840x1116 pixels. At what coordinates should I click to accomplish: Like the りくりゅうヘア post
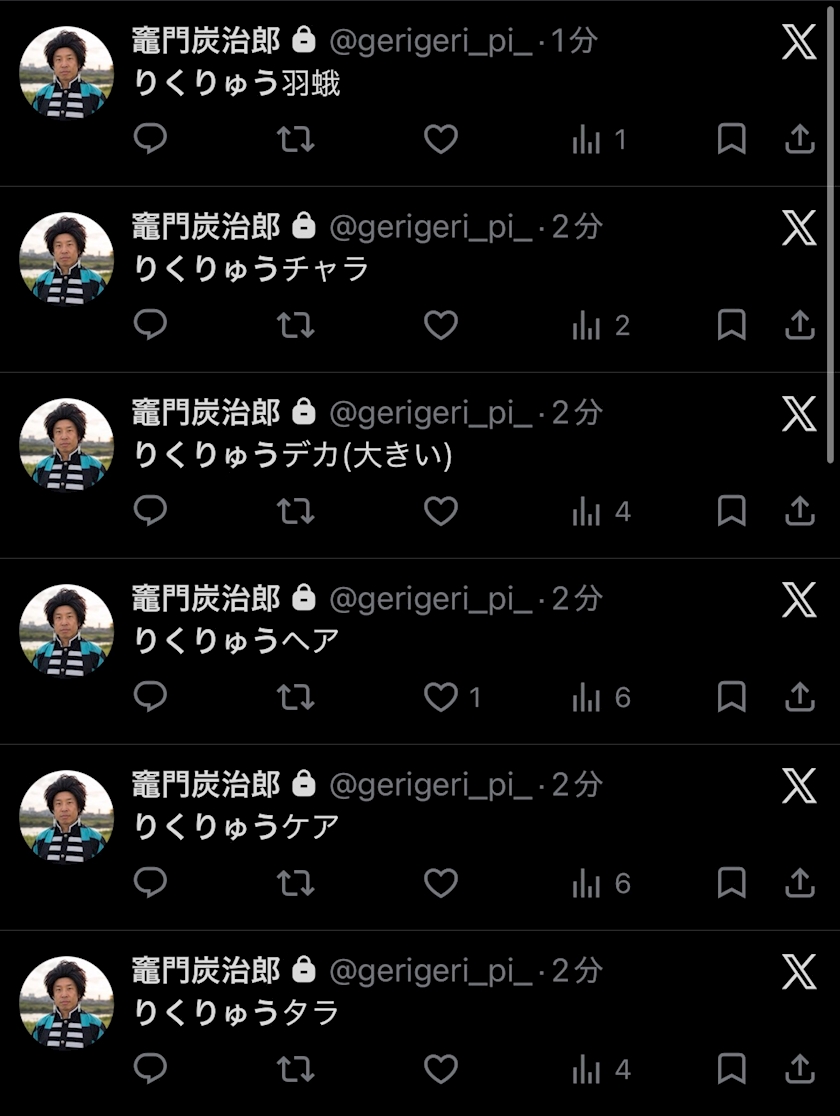[x=441, y=697]
